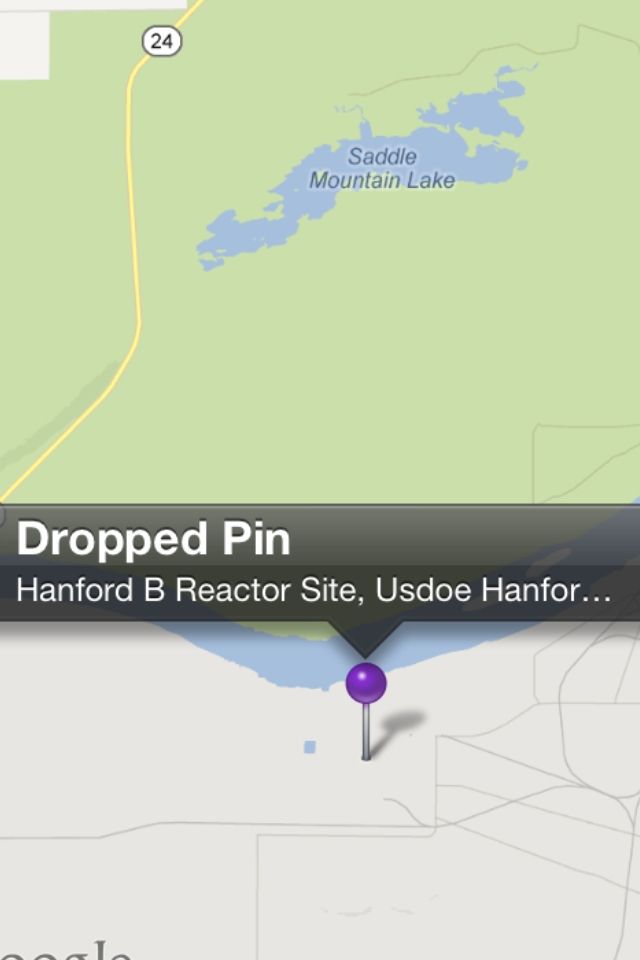Tap the purple dropped pin marker

[x=366, y=685]
